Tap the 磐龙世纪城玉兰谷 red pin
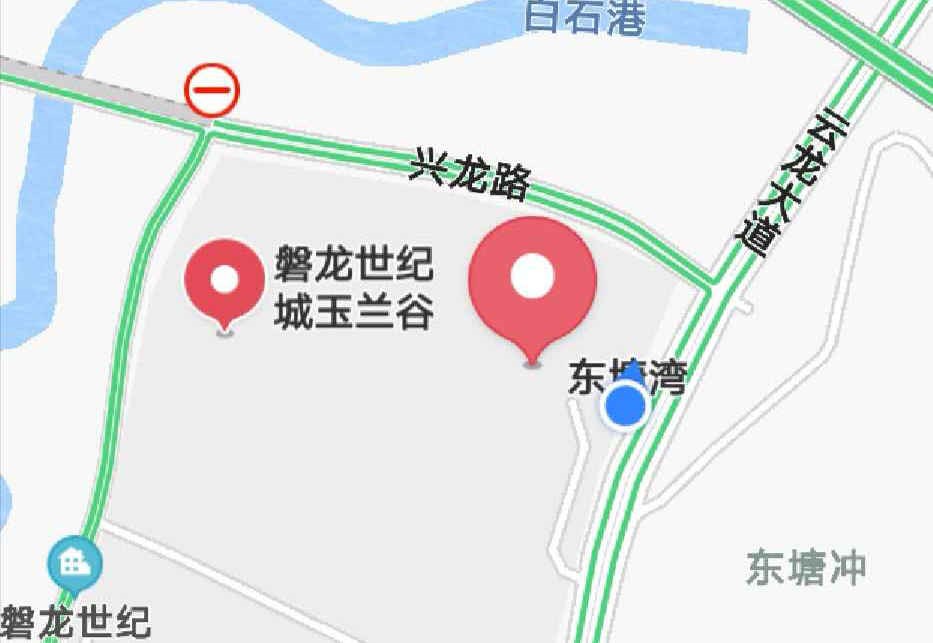The width and height of the screenshot is (933, 643). pos(225,282)
